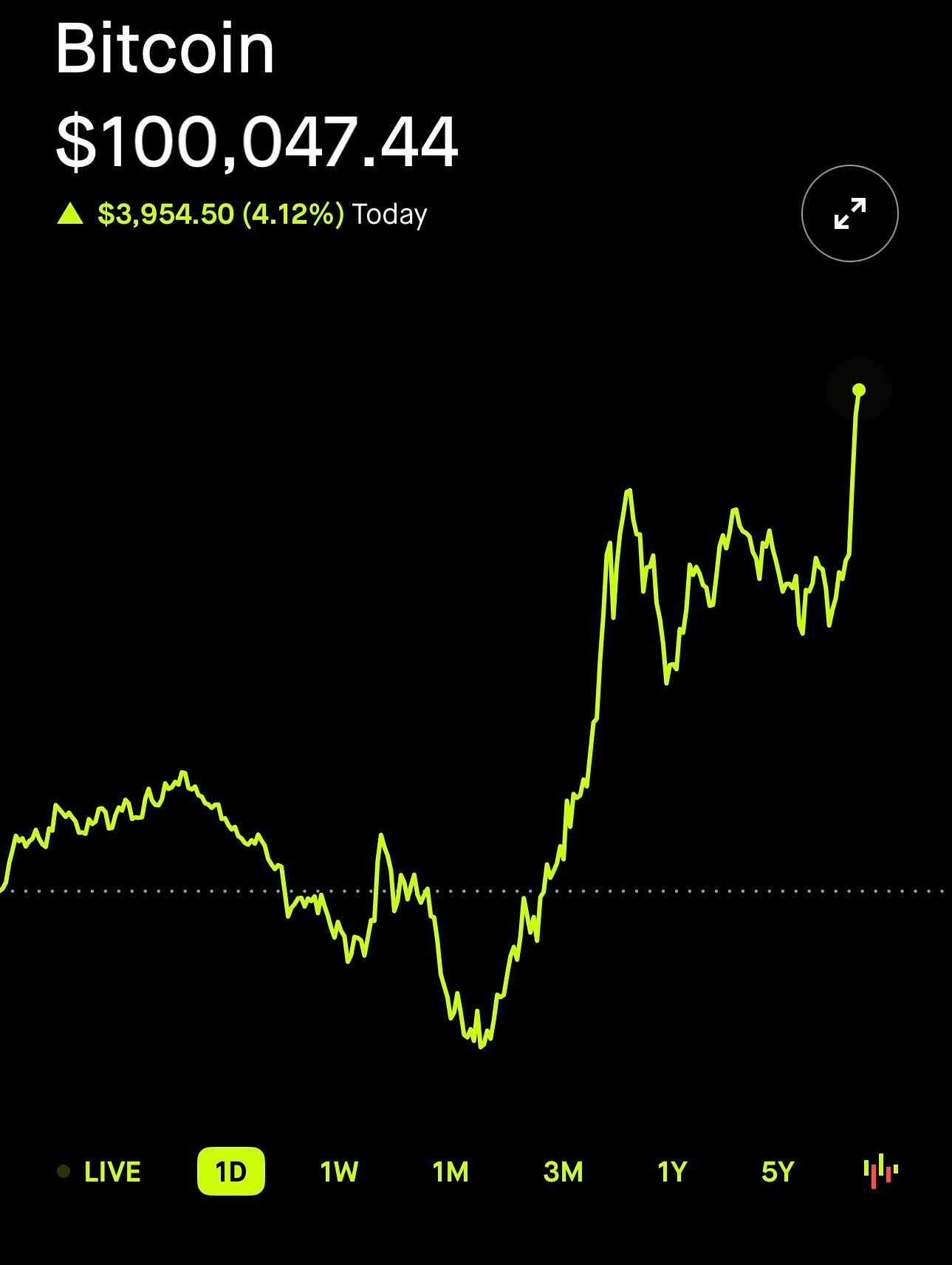This screenshot has width=952, height=1265.
Task: View the 3M chart range
Action: point(563,1172)
